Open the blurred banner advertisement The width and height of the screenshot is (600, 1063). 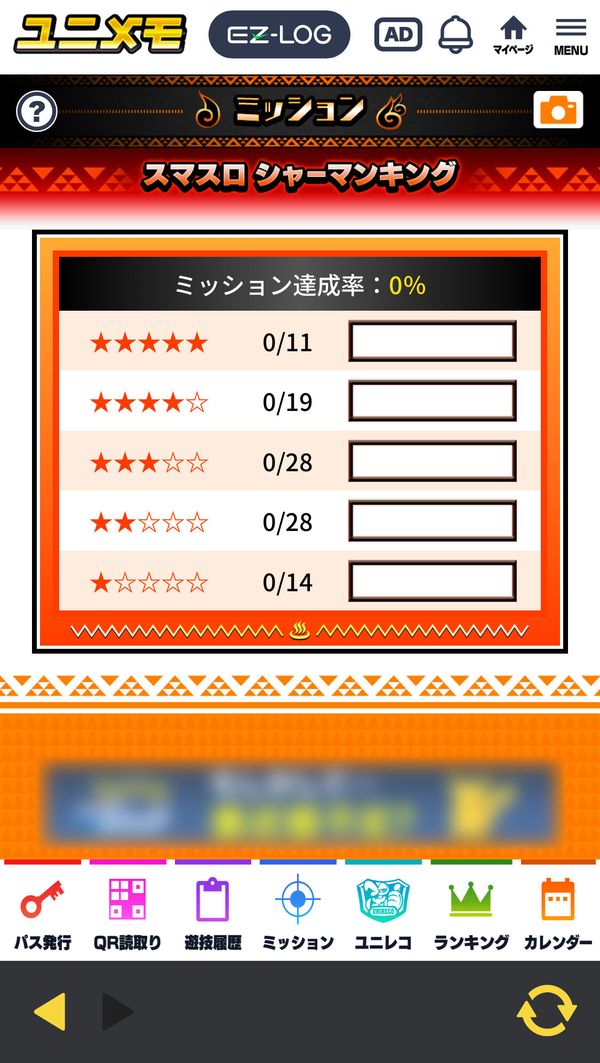(300, 803)
